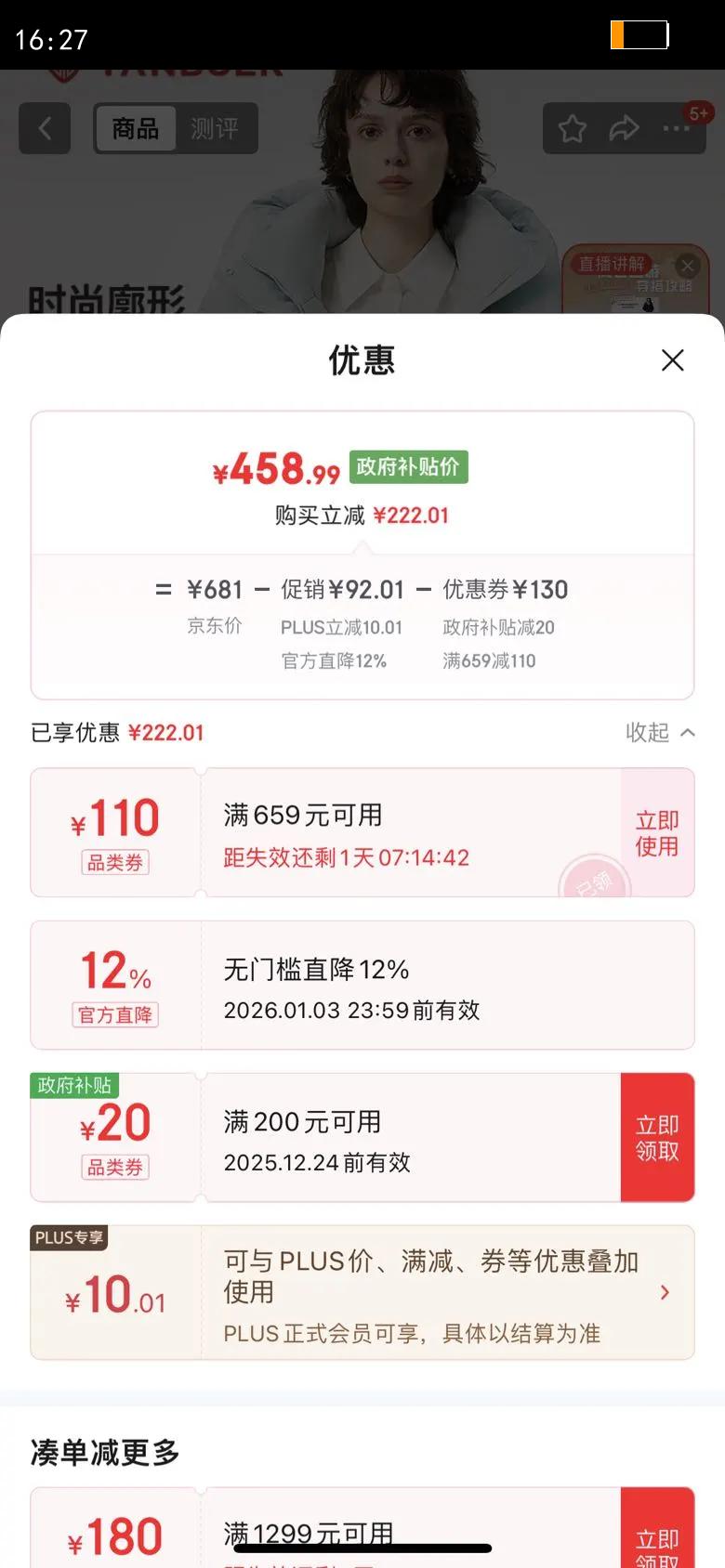Tap the more-options ellipsis icon
Viewport: 725px width, 1568px height.
tap(677, 128)
